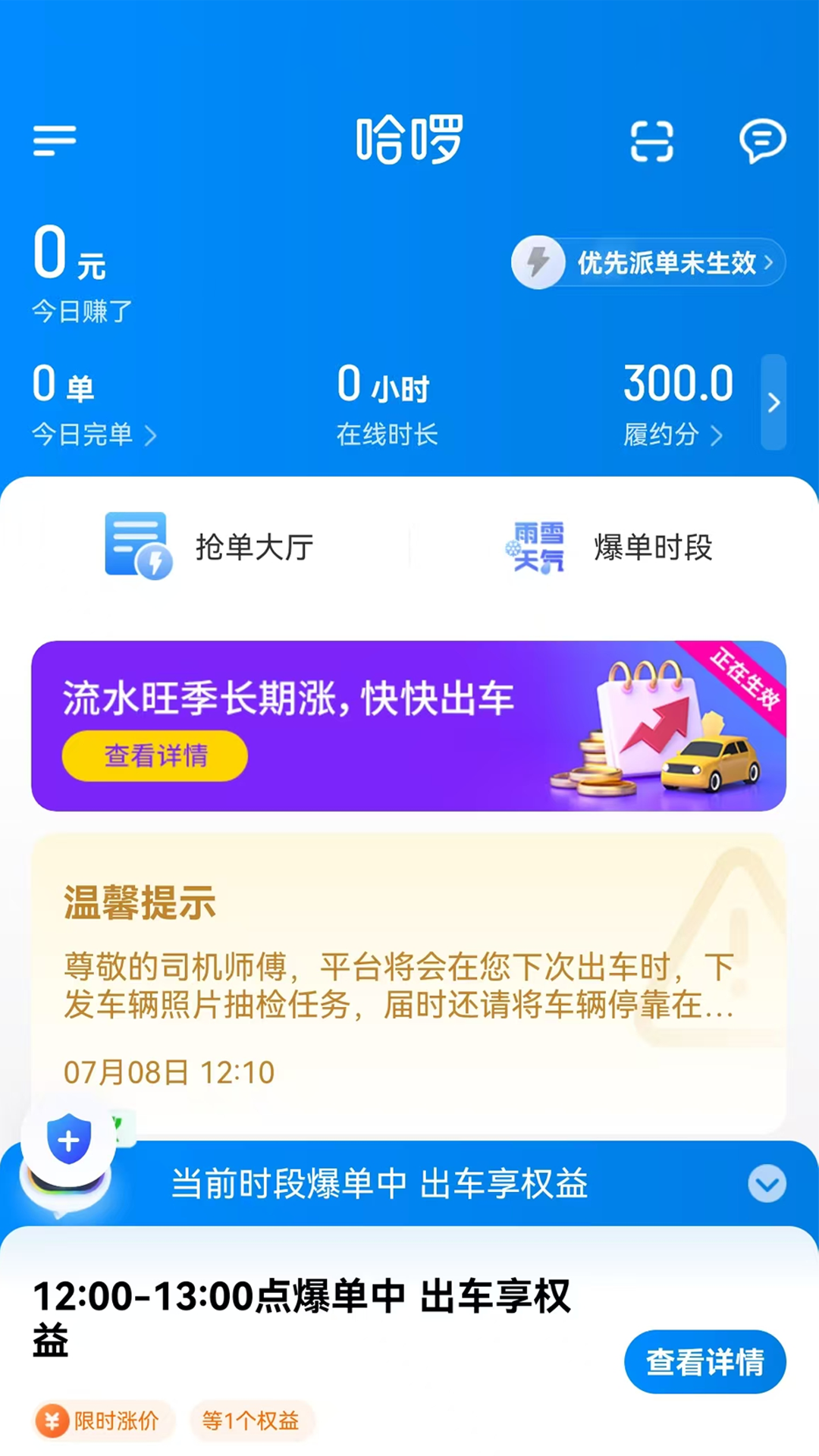Select the 抢单大厅 order hall icon
The image size is (819, 1456).
pyautogui.click(x=136, y=546)
